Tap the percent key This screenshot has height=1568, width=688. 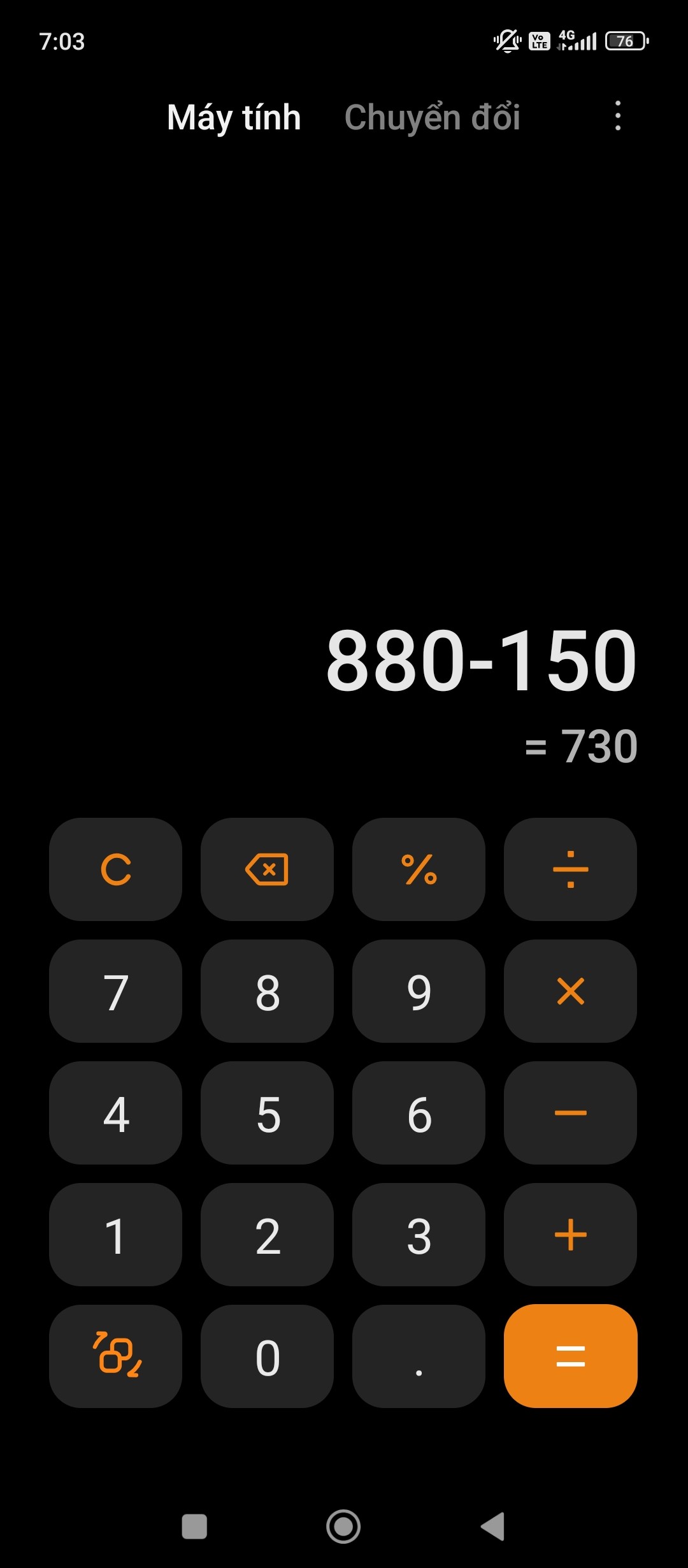419,869
